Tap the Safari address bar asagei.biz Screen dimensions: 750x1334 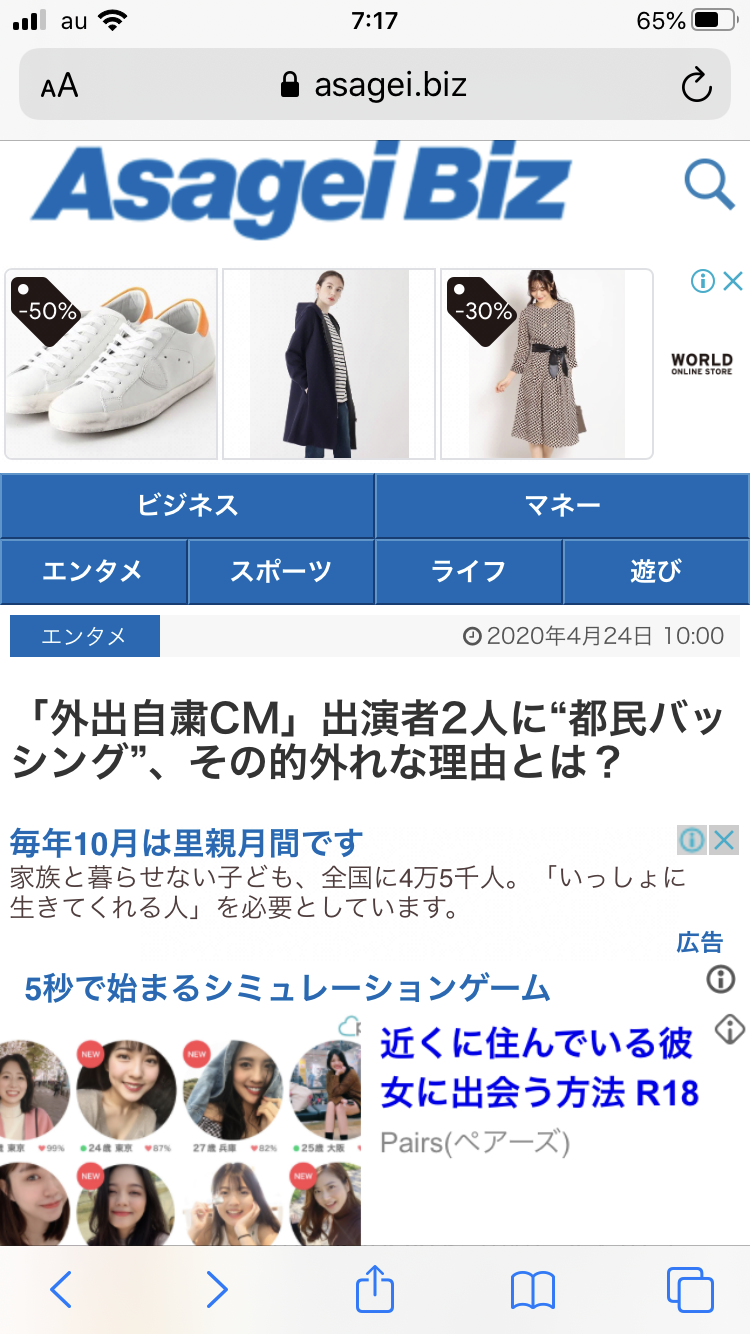pos(375,85)
